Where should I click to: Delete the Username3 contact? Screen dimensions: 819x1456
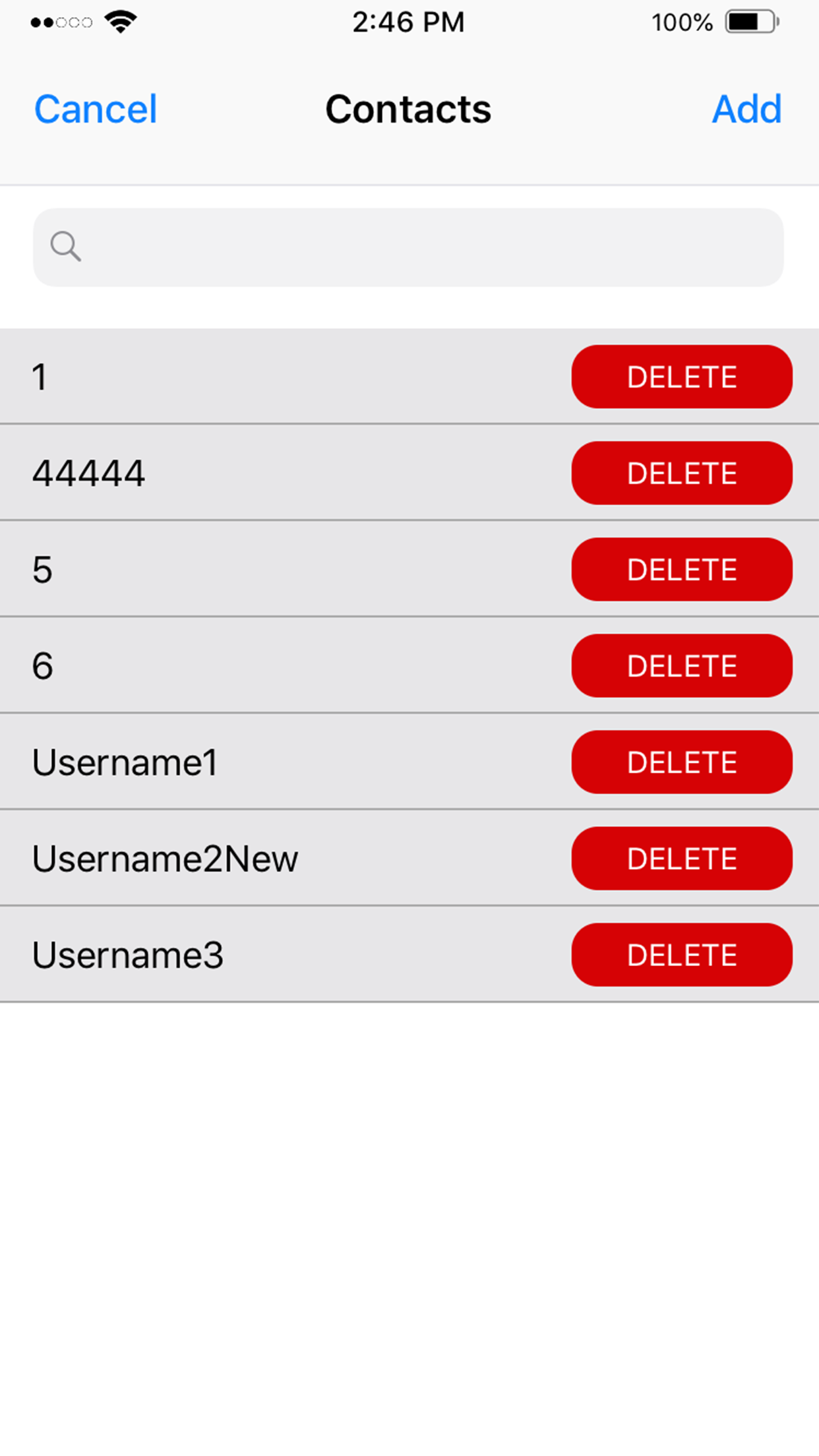(x=681, y=955)
